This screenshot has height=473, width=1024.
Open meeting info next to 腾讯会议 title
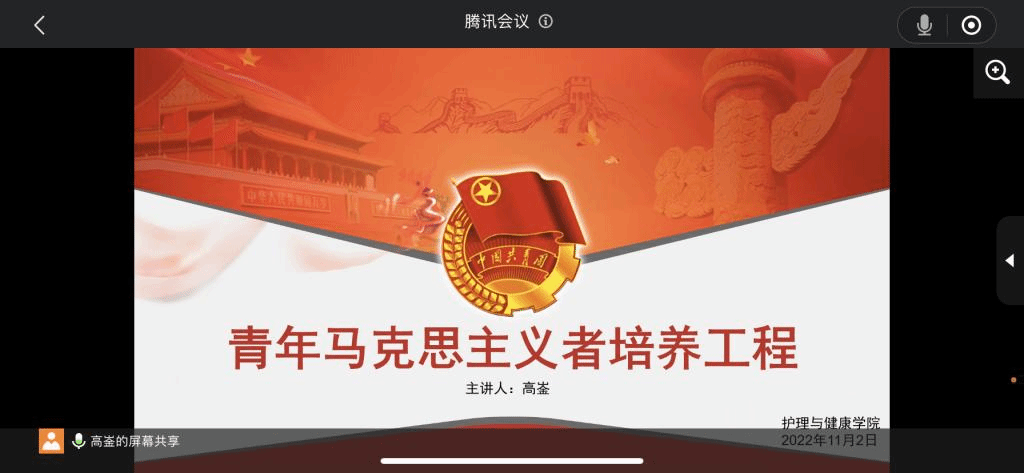tap(546, 22)
